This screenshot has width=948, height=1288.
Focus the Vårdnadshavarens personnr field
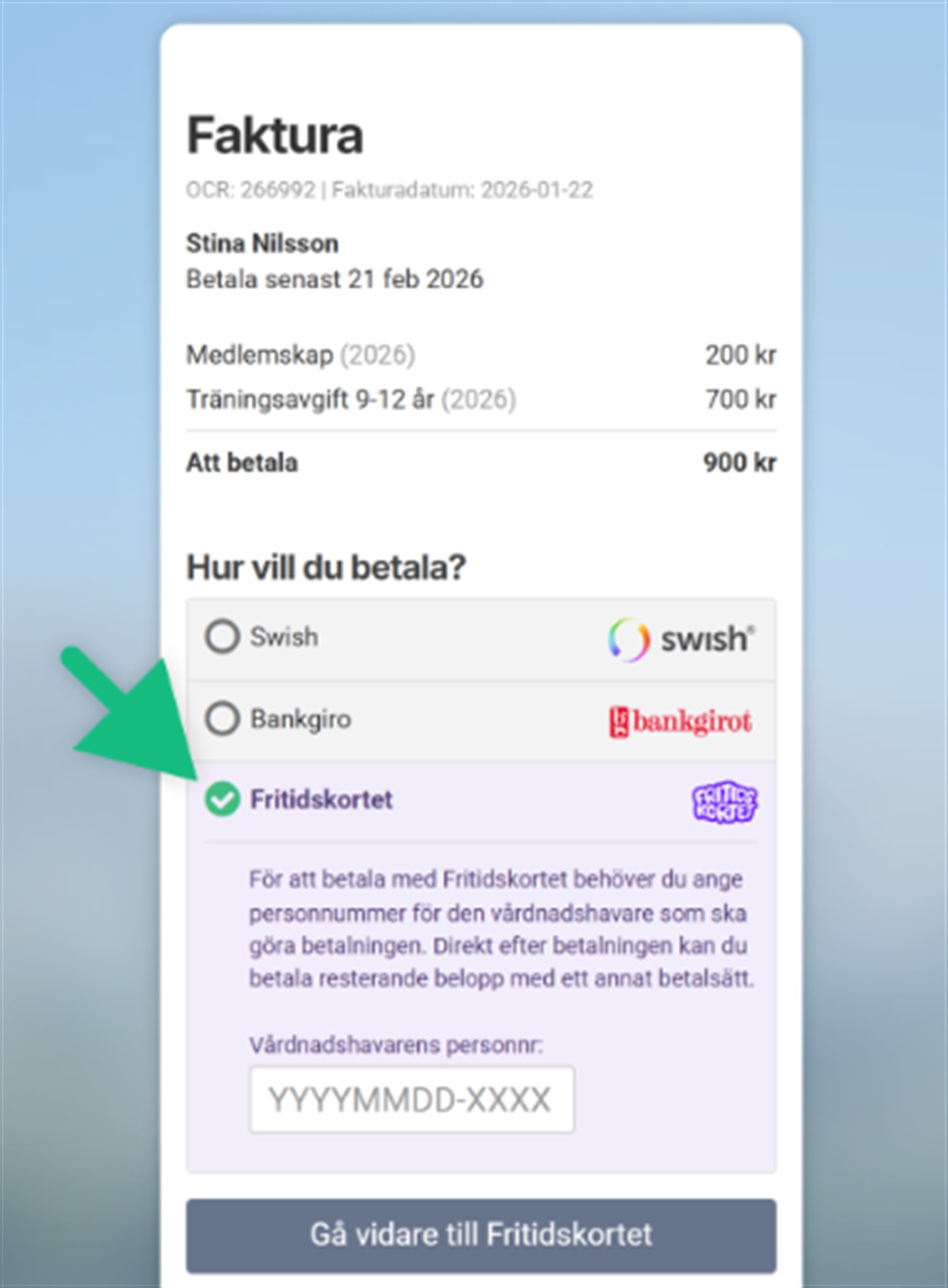pyautogui.click(x=411, y=1099)
